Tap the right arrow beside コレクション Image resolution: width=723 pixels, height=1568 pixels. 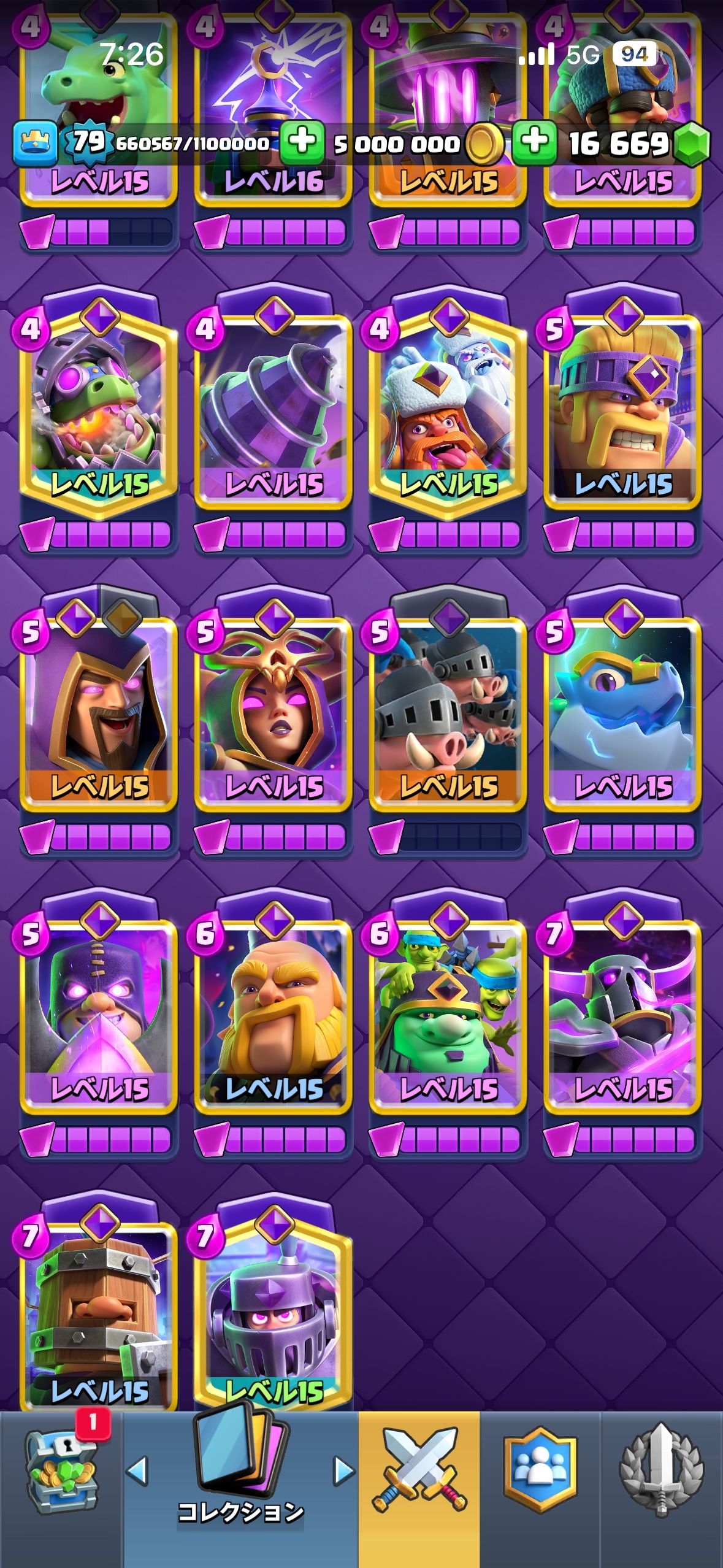(344, 1470)
